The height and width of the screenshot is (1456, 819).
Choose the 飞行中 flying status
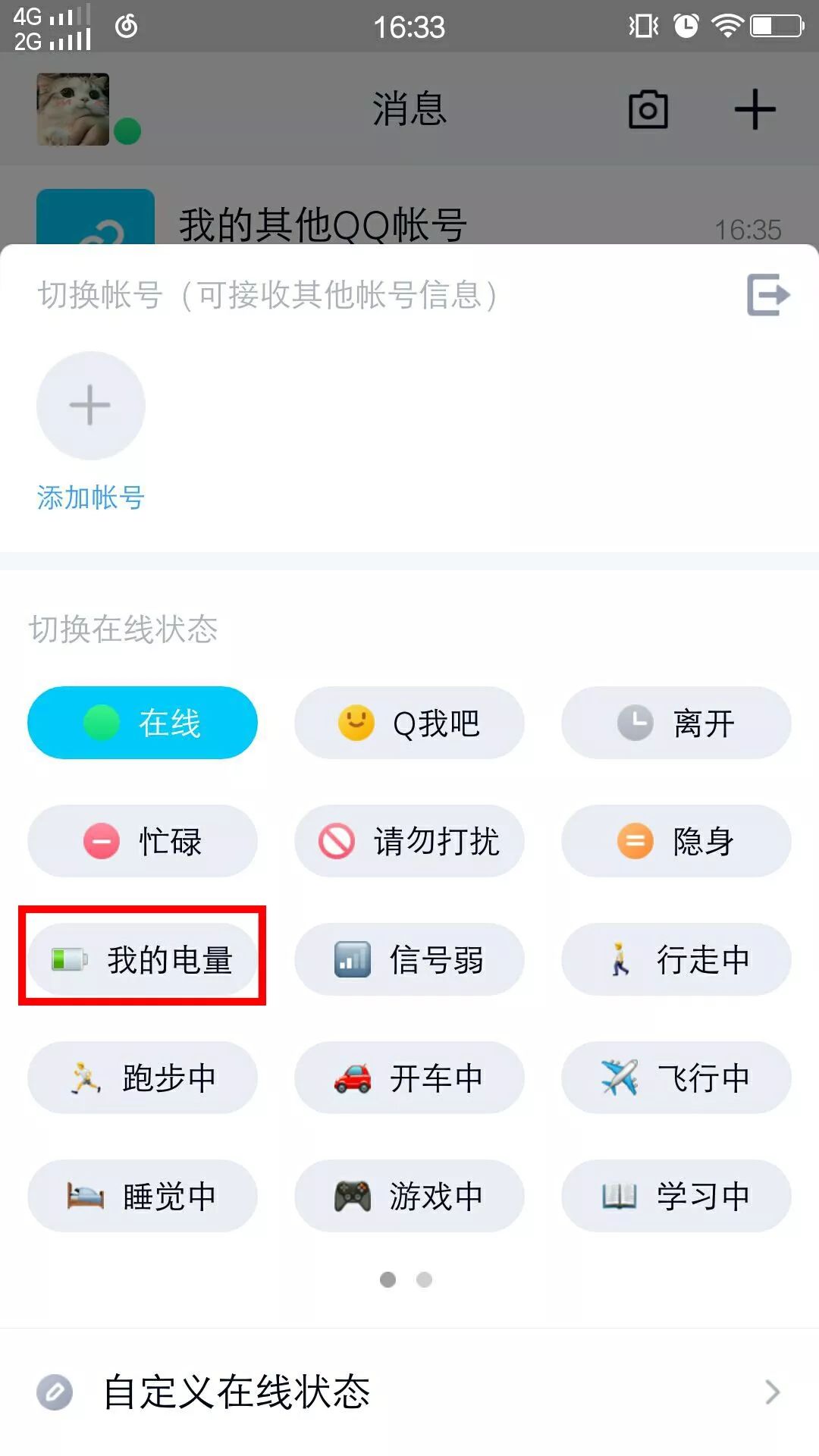click(676, 1078)
